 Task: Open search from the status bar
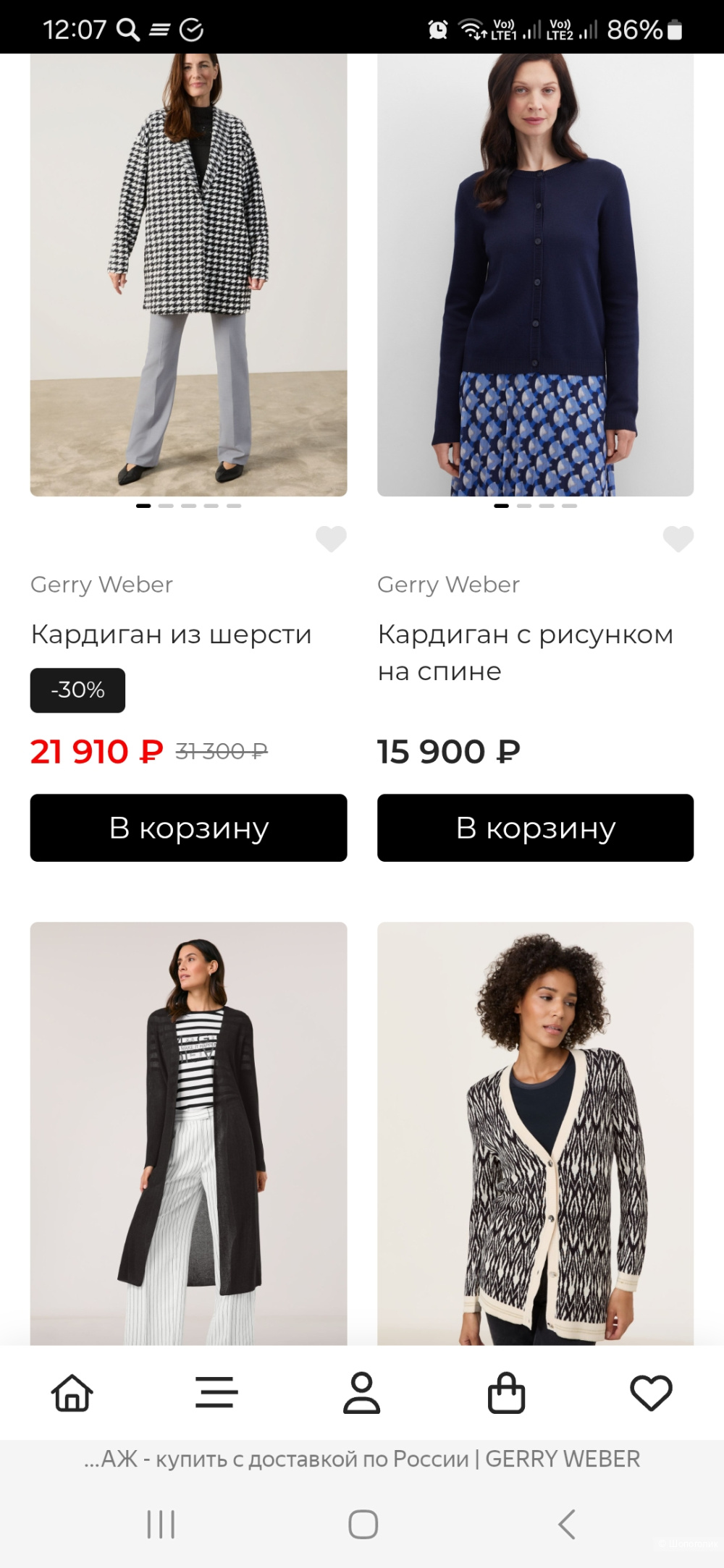click(128, 29)
